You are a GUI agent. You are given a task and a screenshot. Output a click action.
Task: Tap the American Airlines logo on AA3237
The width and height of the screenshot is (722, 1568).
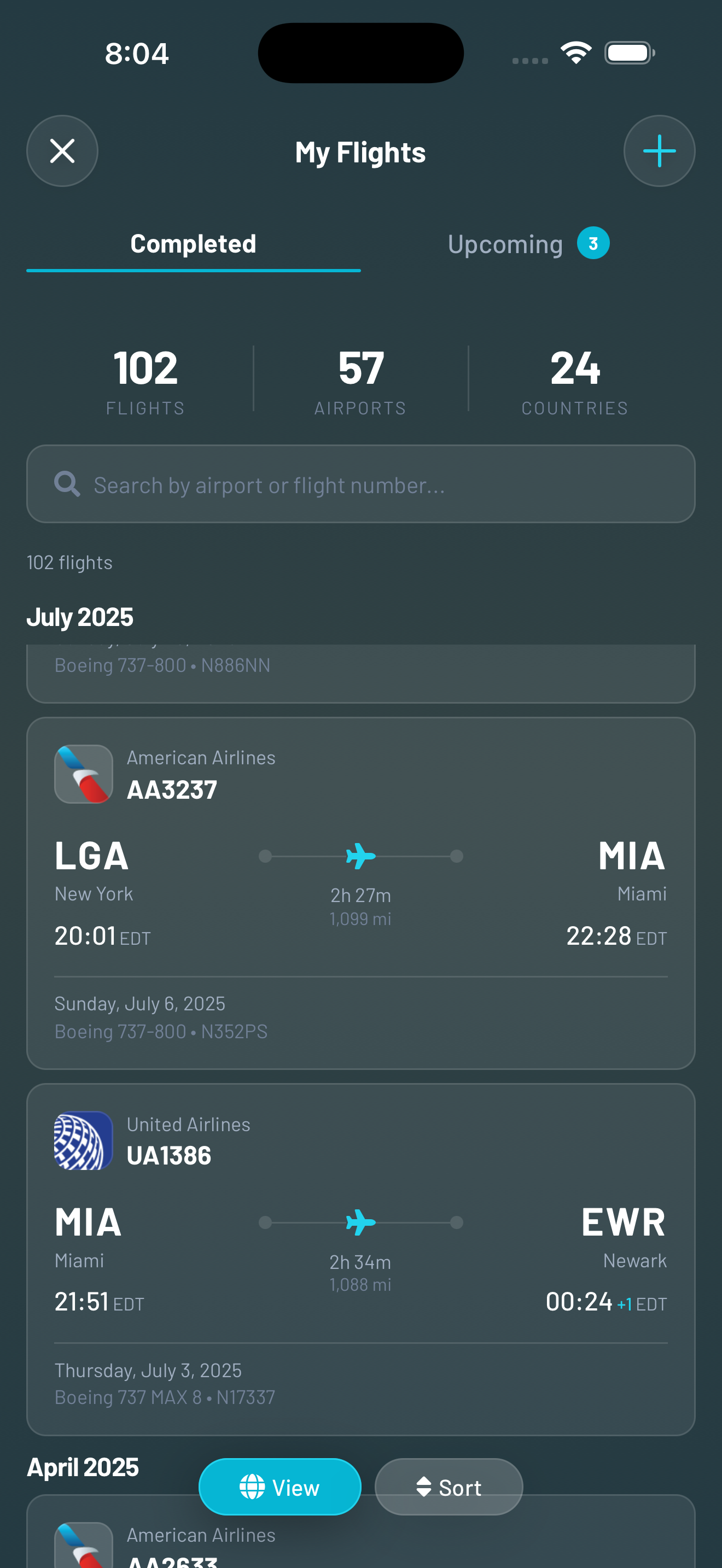pos(83,774)
